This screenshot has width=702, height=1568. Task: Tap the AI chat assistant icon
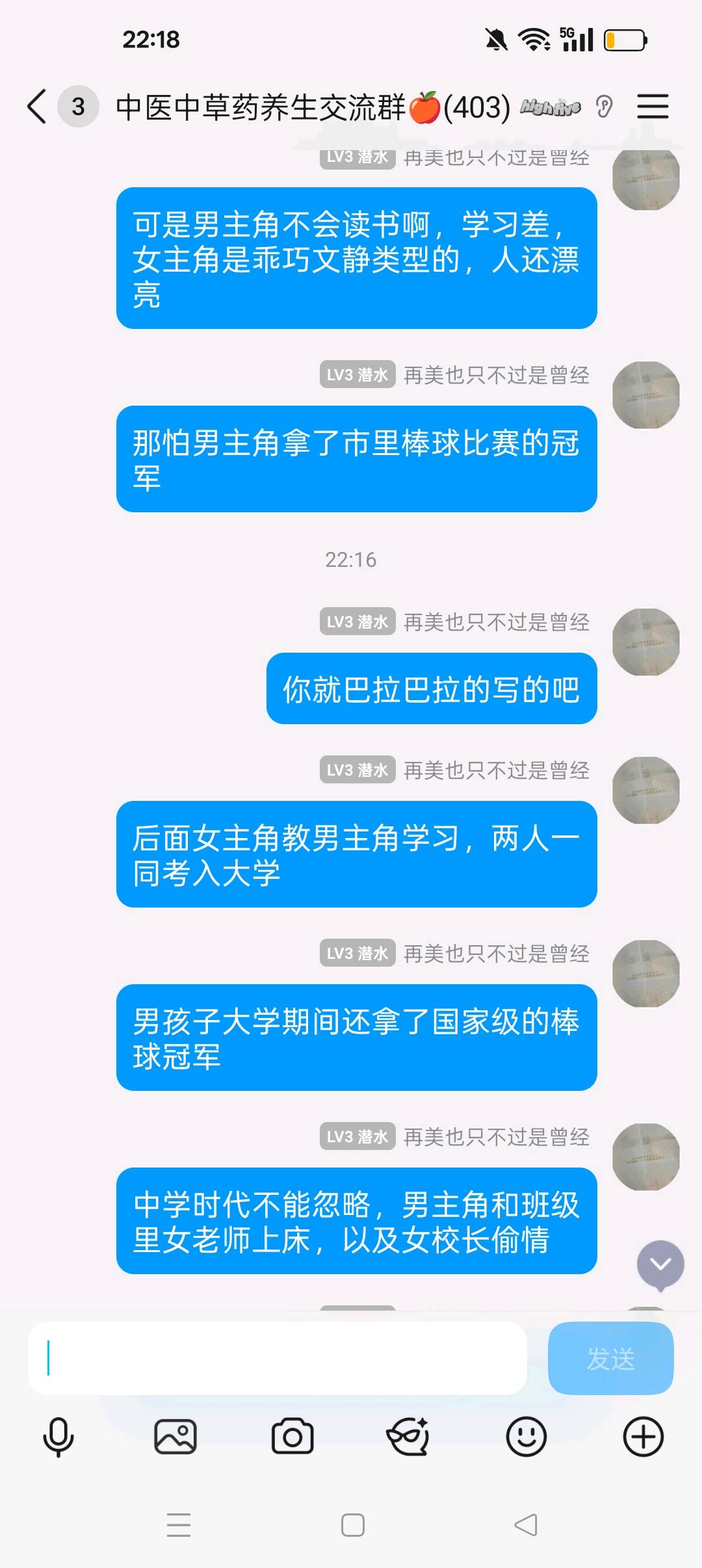(x=409, y=1438)
